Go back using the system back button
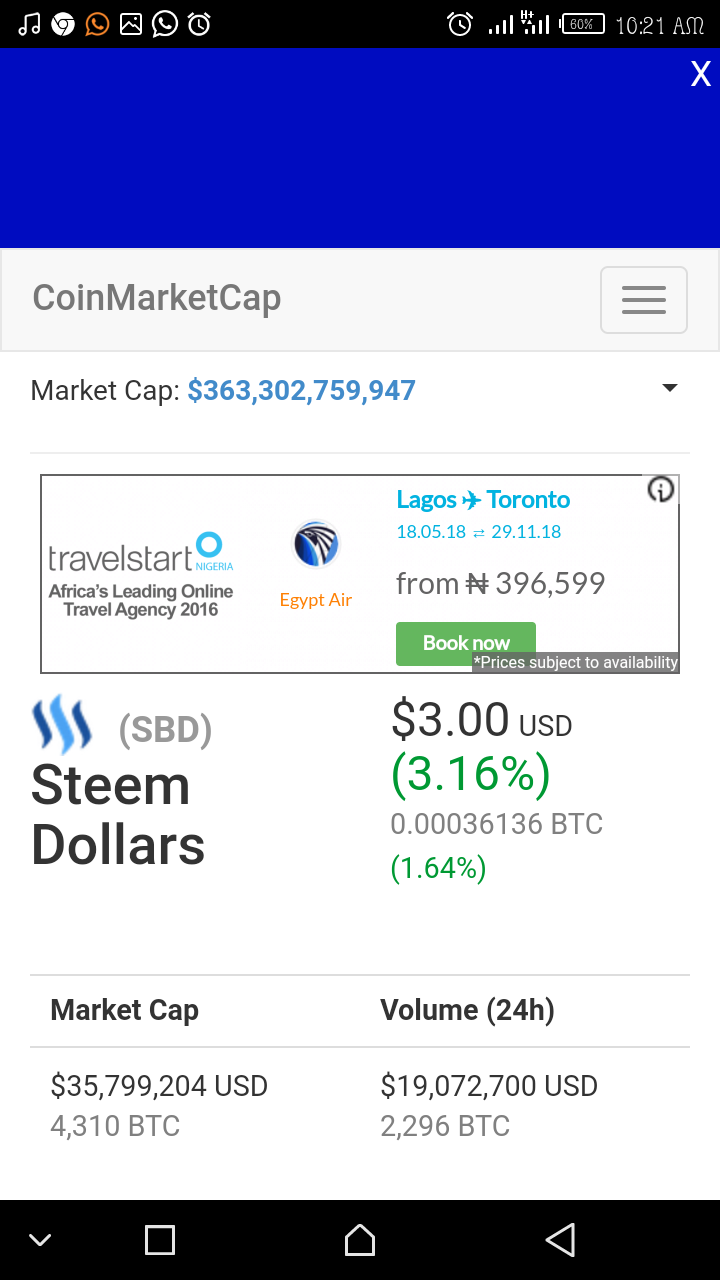 tap(560, 1240)
